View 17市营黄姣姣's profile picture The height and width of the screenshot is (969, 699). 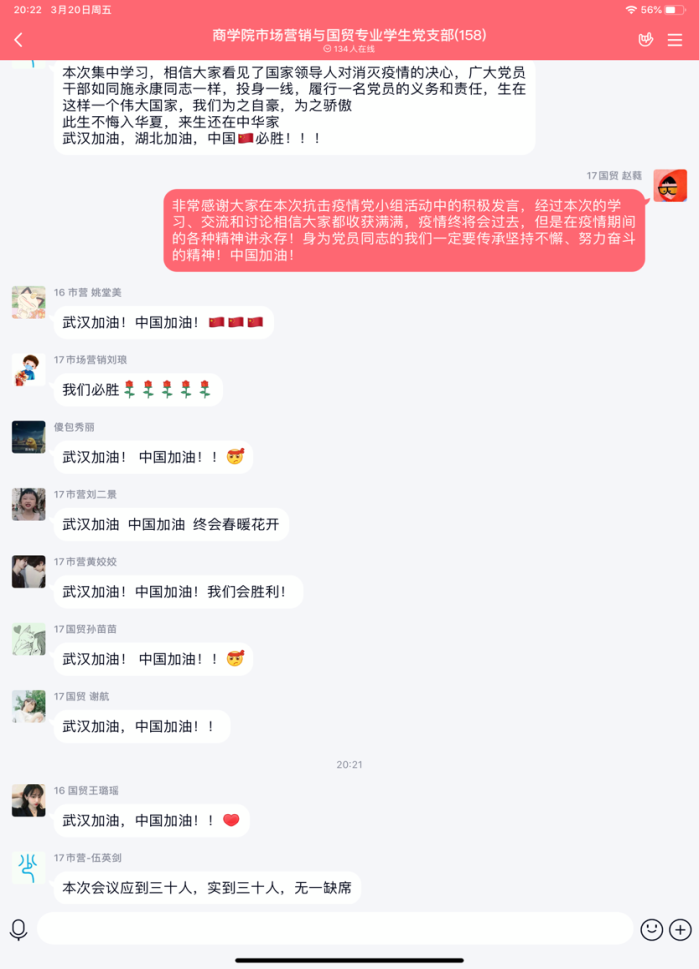pyautogui.click(x=28, y=572)
